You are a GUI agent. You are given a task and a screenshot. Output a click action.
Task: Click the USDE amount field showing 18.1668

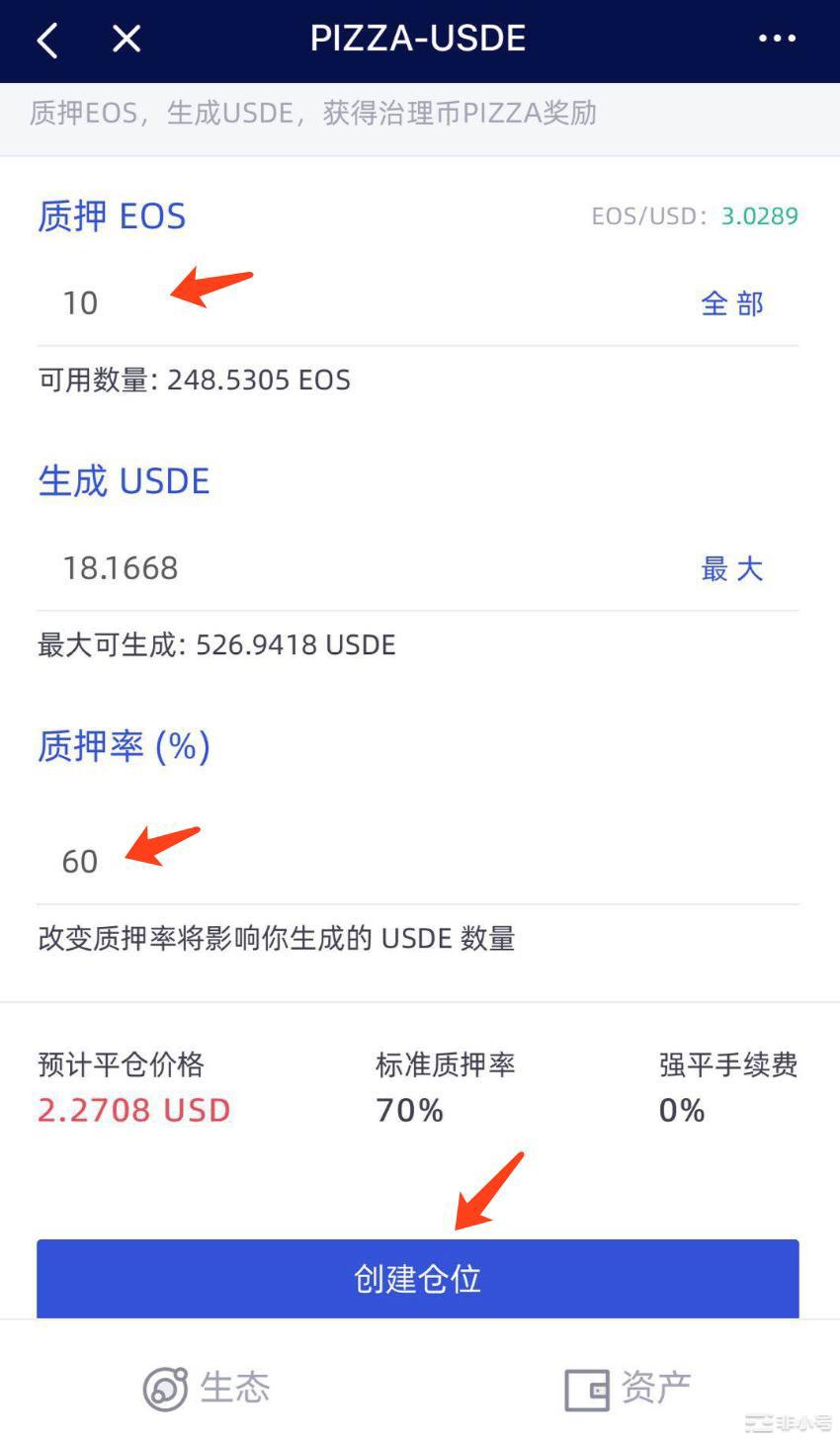click(121, 568)
